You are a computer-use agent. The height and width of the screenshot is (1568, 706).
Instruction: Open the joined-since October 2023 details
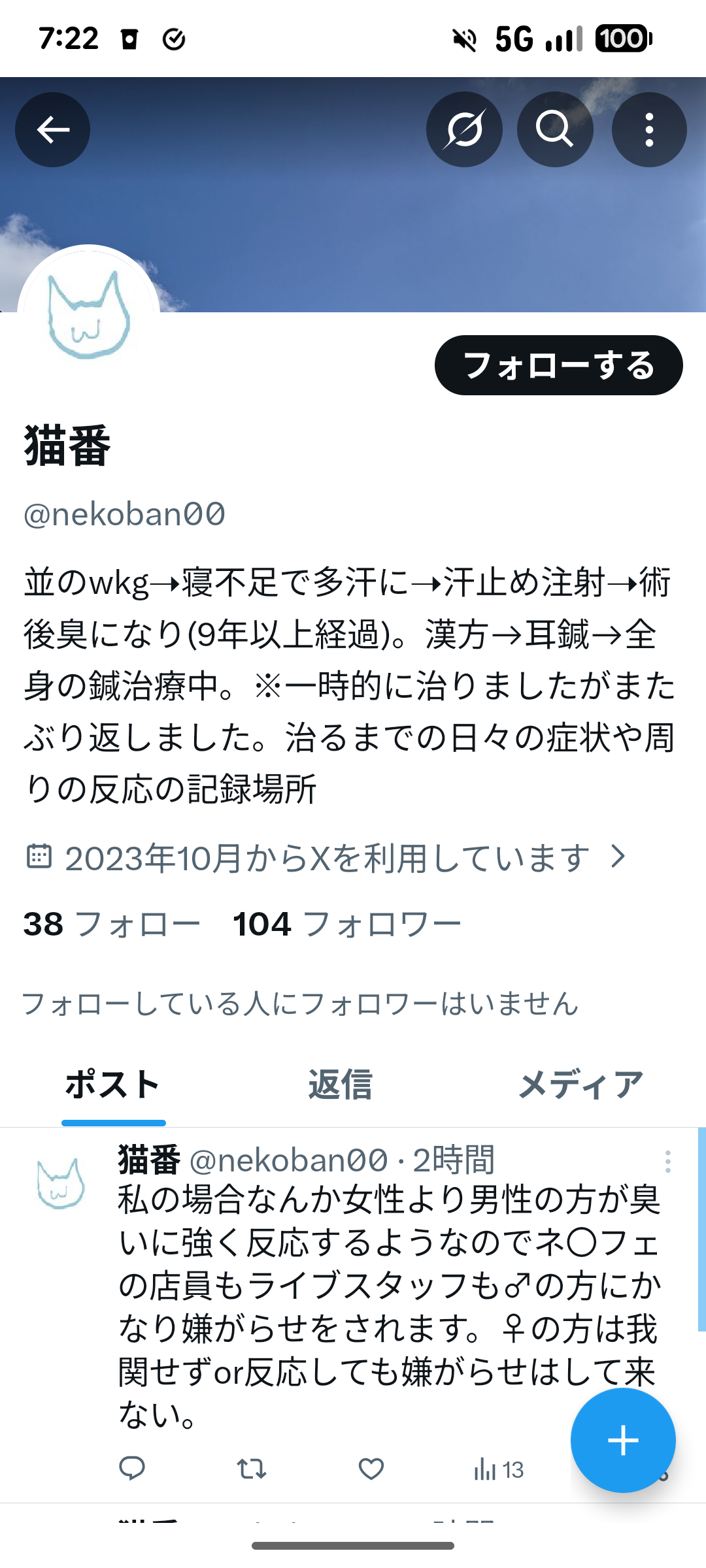click(x=326, y=857)
